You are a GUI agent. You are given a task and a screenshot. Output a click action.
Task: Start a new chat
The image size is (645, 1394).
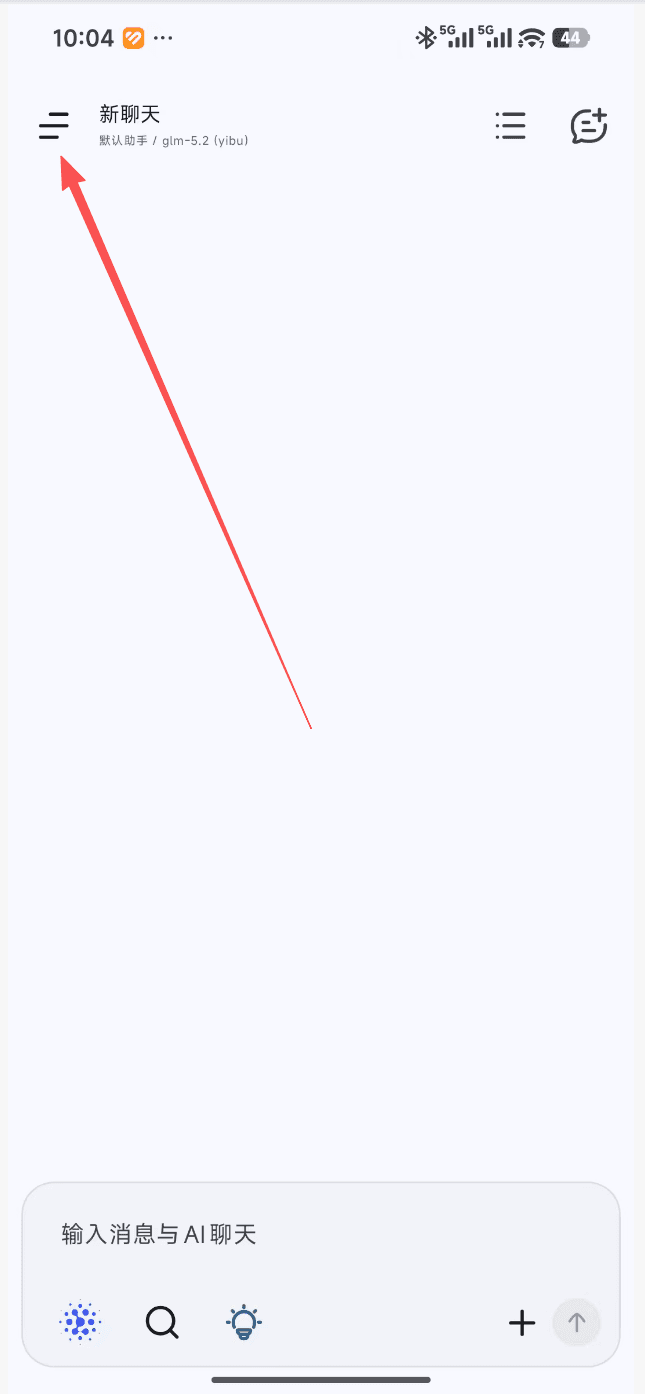click(589, 126)
